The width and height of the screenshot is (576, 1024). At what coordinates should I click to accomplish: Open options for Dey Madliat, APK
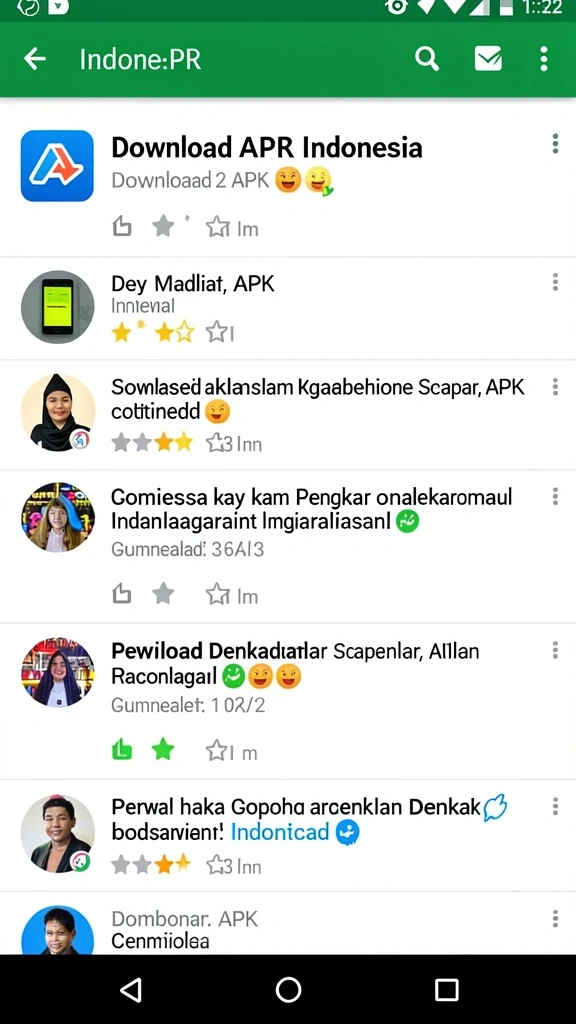[555, 282]
